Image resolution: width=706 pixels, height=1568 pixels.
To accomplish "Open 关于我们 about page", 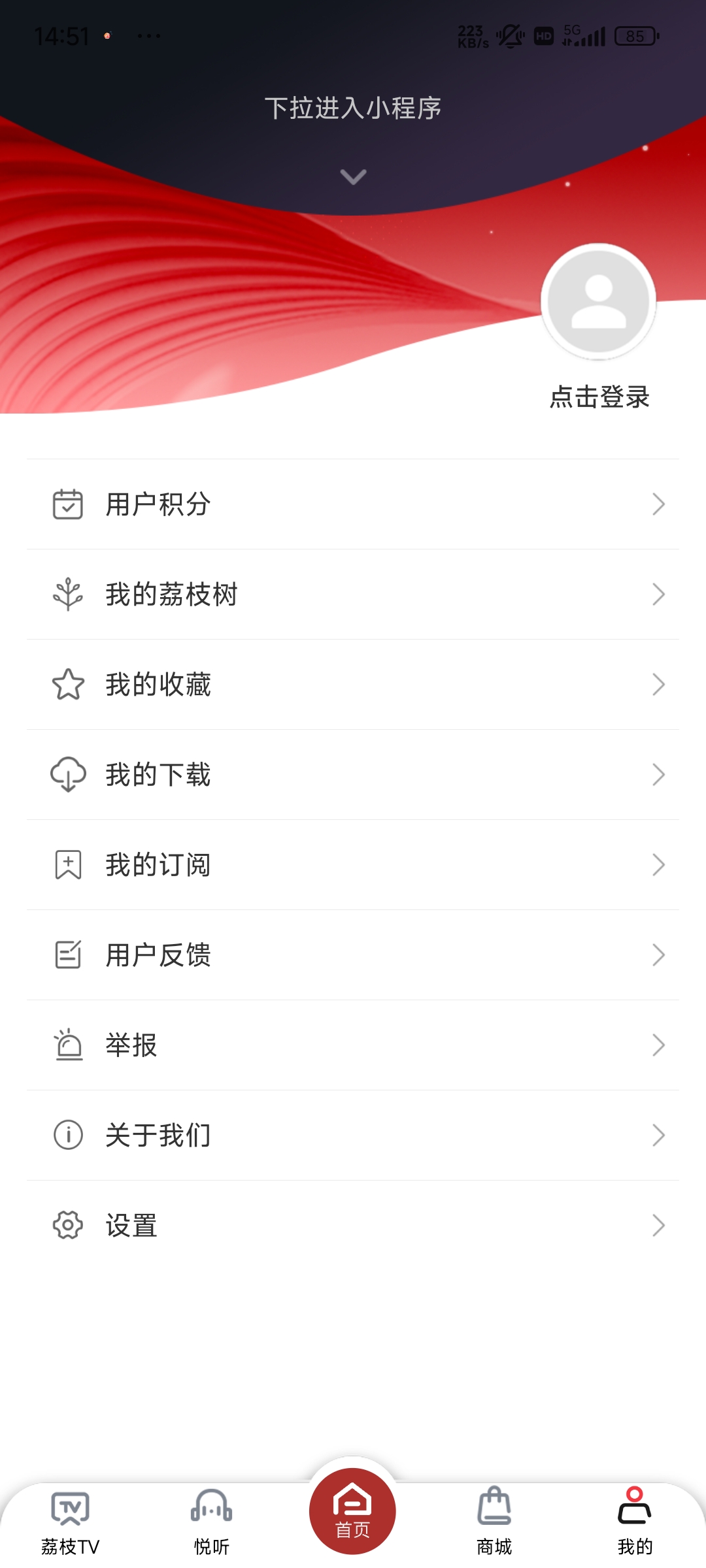I will (353, 1135).
